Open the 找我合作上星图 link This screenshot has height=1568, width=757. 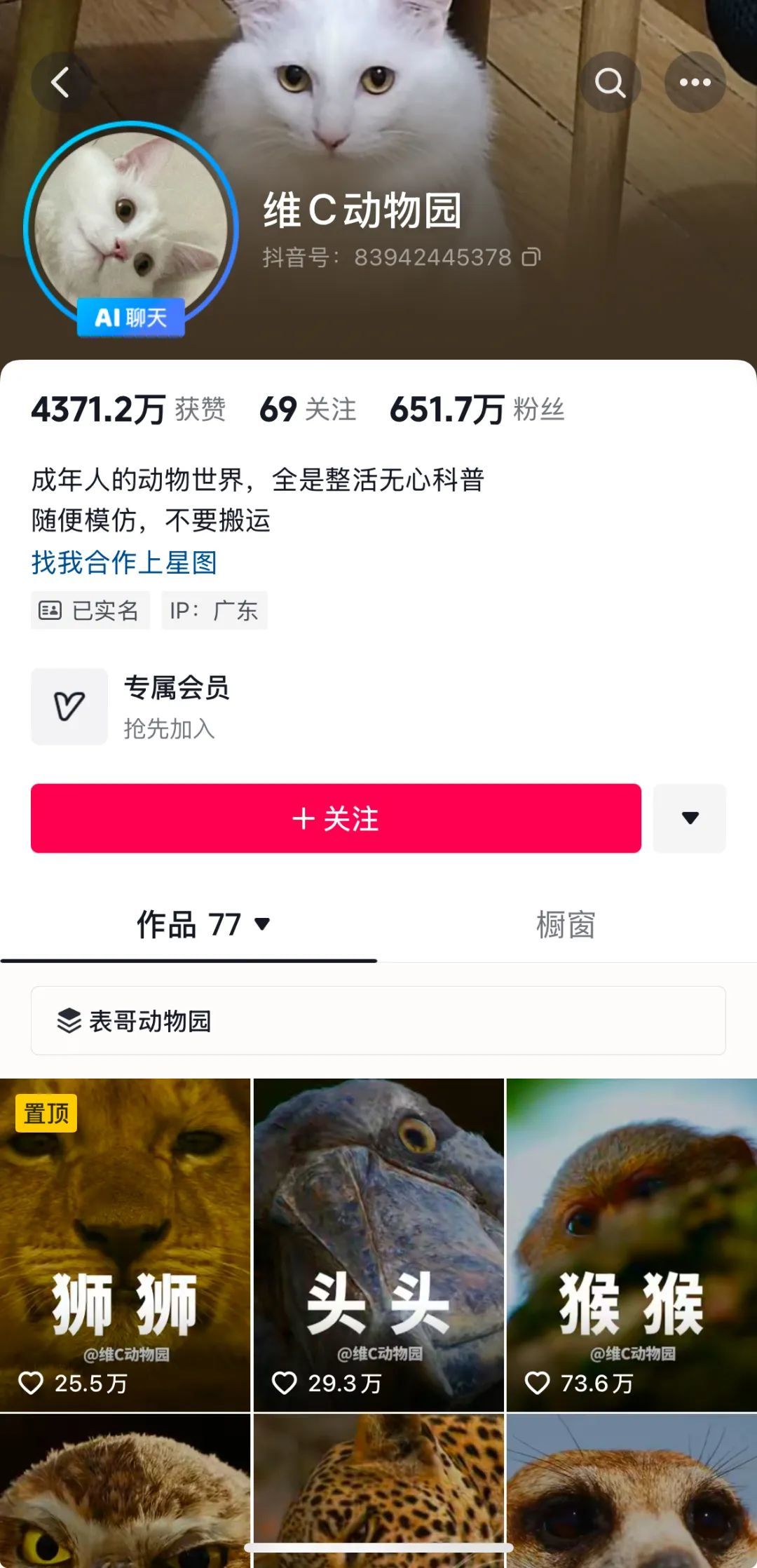tap(124, 562)
